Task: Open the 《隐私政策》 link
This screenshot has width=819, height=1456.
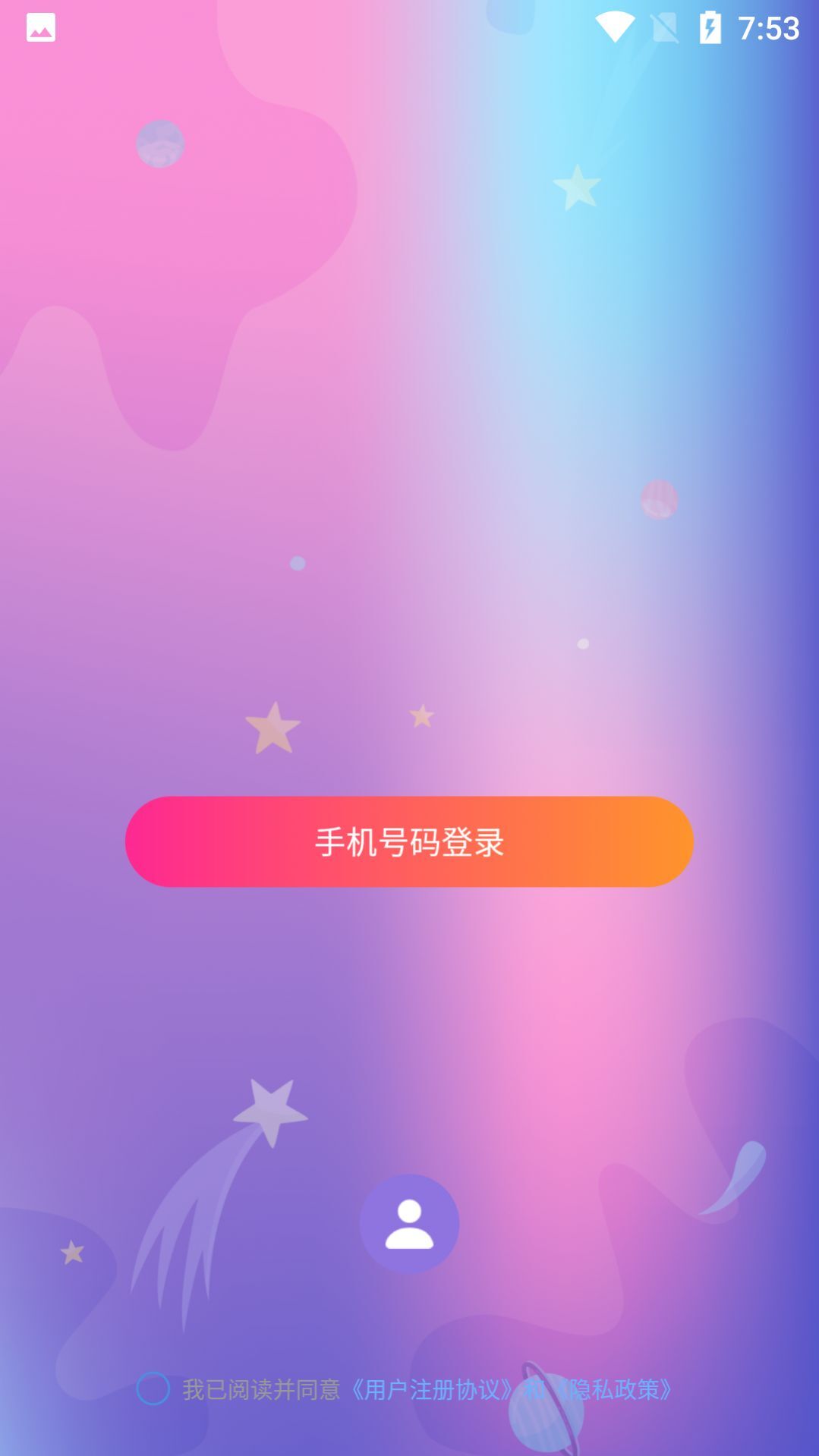Action: click(616, 1389)
